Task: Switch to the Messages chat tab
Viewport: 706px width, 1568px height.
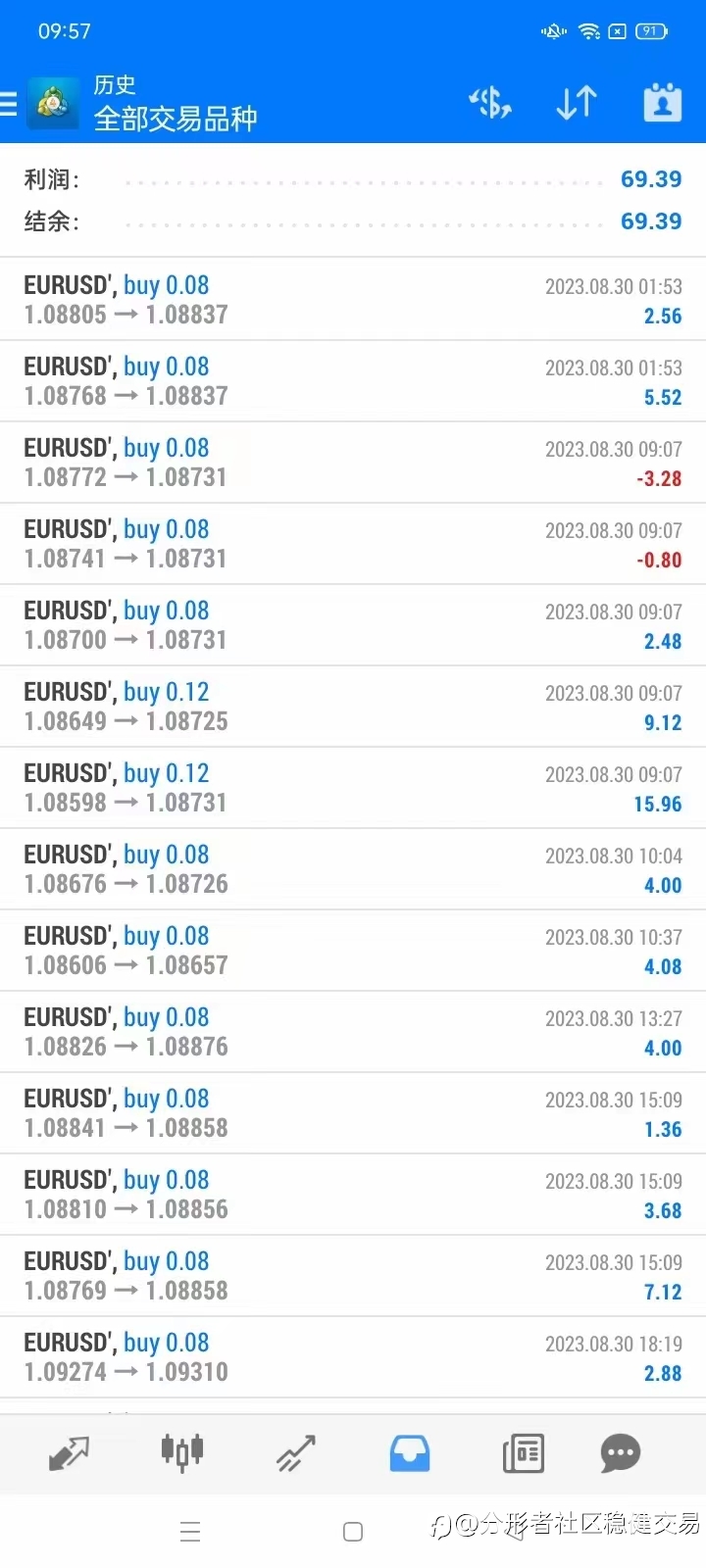Action: click(620, 1452)
